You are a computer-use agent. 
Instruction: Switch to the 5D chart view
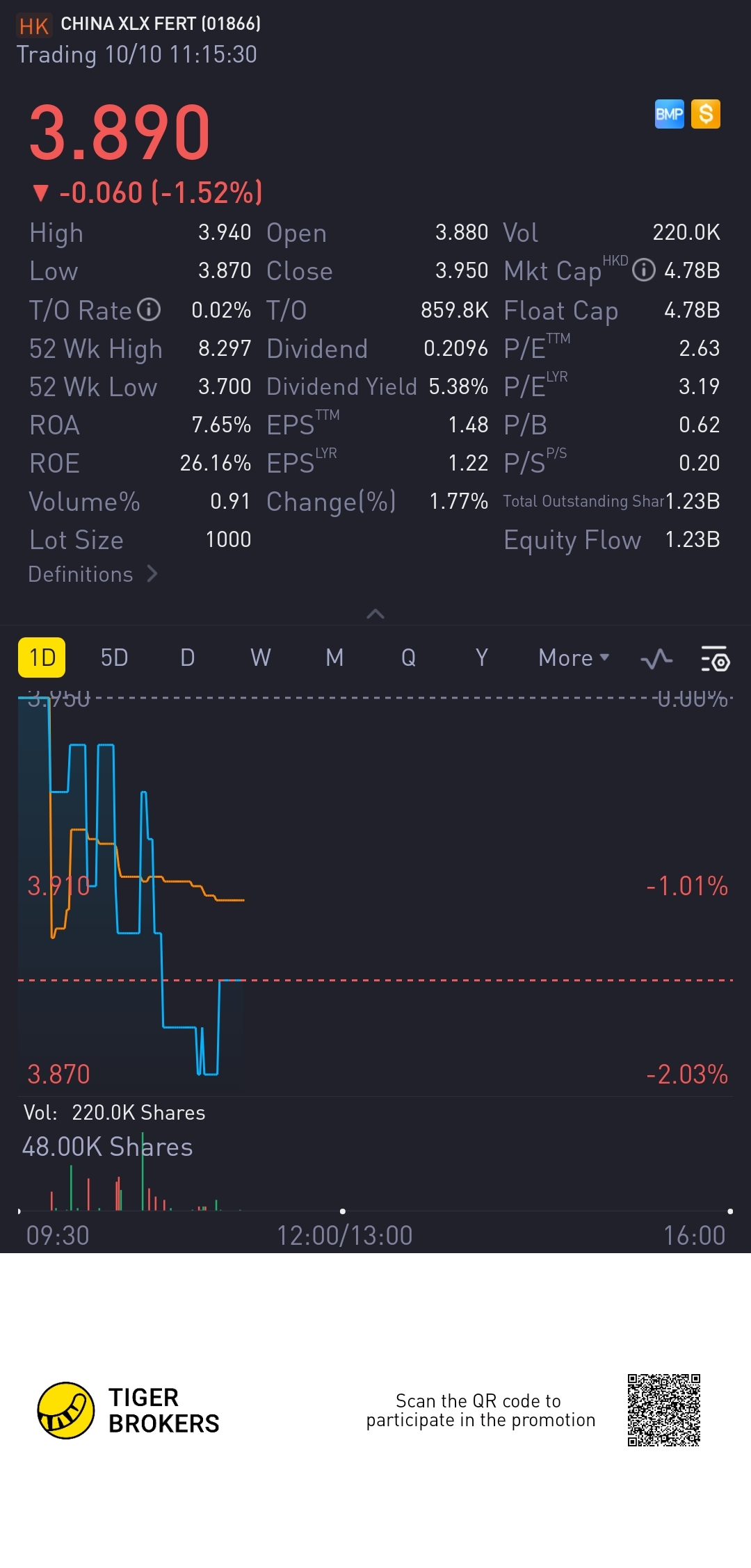[115, 658]
